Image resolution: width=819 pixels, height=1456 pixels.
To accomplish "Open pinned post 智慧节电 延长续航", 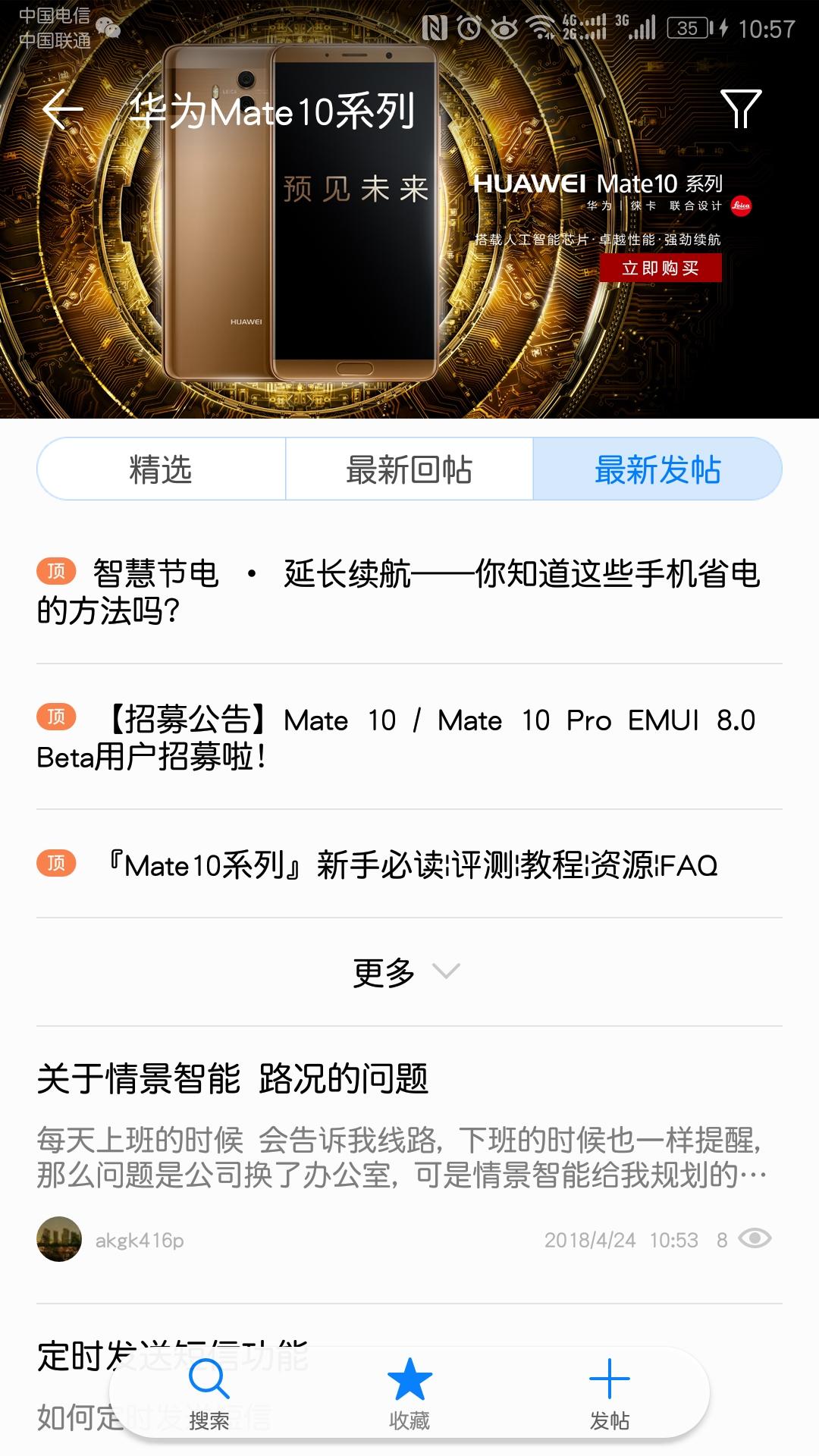I will [x=409, y=591].
